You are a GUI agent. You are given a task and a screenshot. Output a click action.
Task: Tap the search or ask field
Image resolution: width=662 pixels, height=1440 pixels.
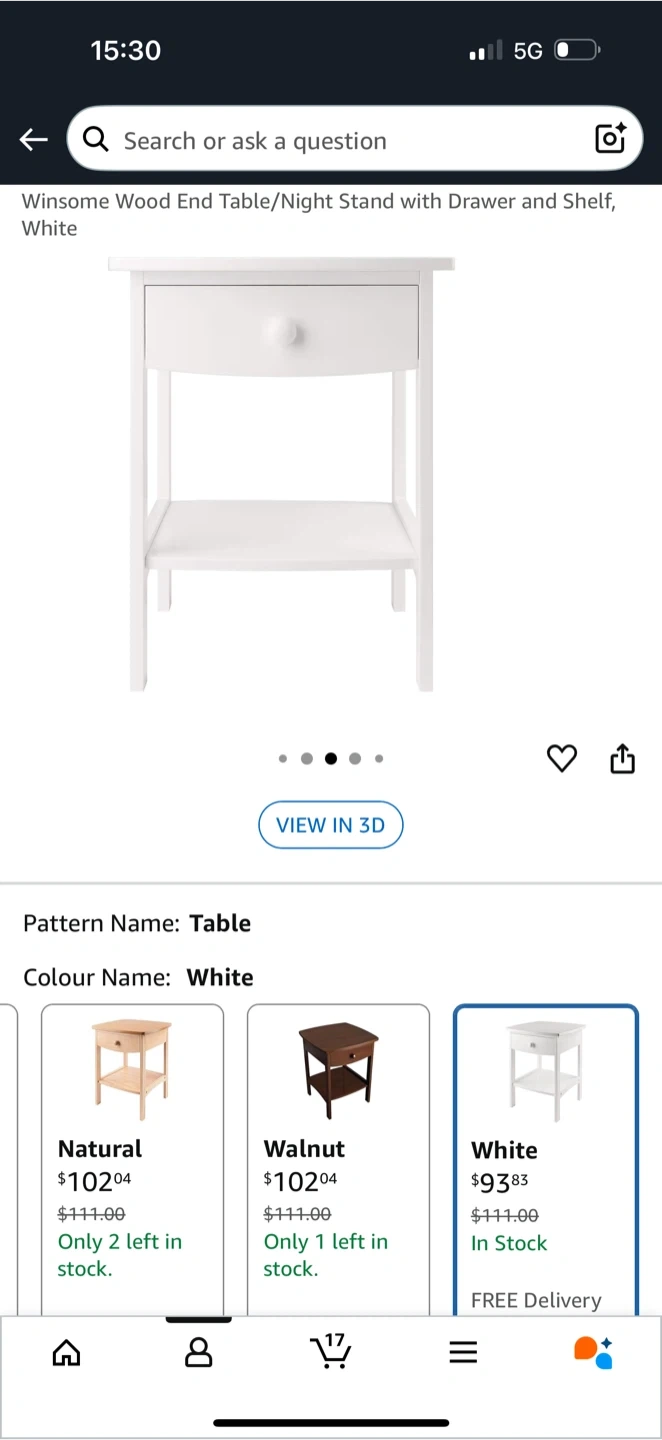click(x=340, y=140)
